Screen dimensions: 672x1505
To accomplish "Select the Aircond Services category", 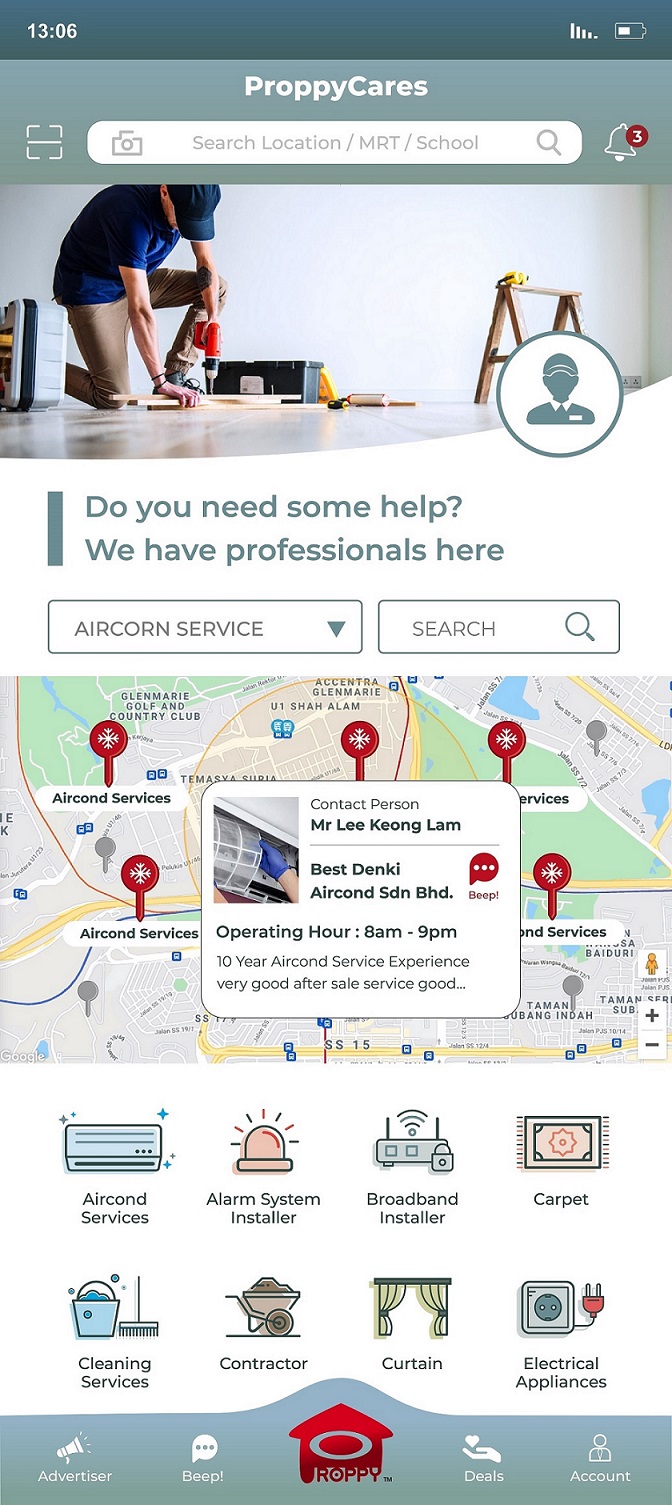I will coord(115,1166).
